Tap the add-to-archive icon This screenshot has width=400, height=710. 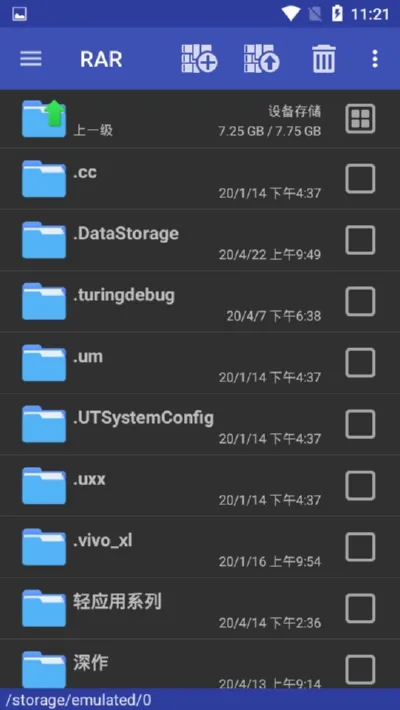click(x=199, y=58)
